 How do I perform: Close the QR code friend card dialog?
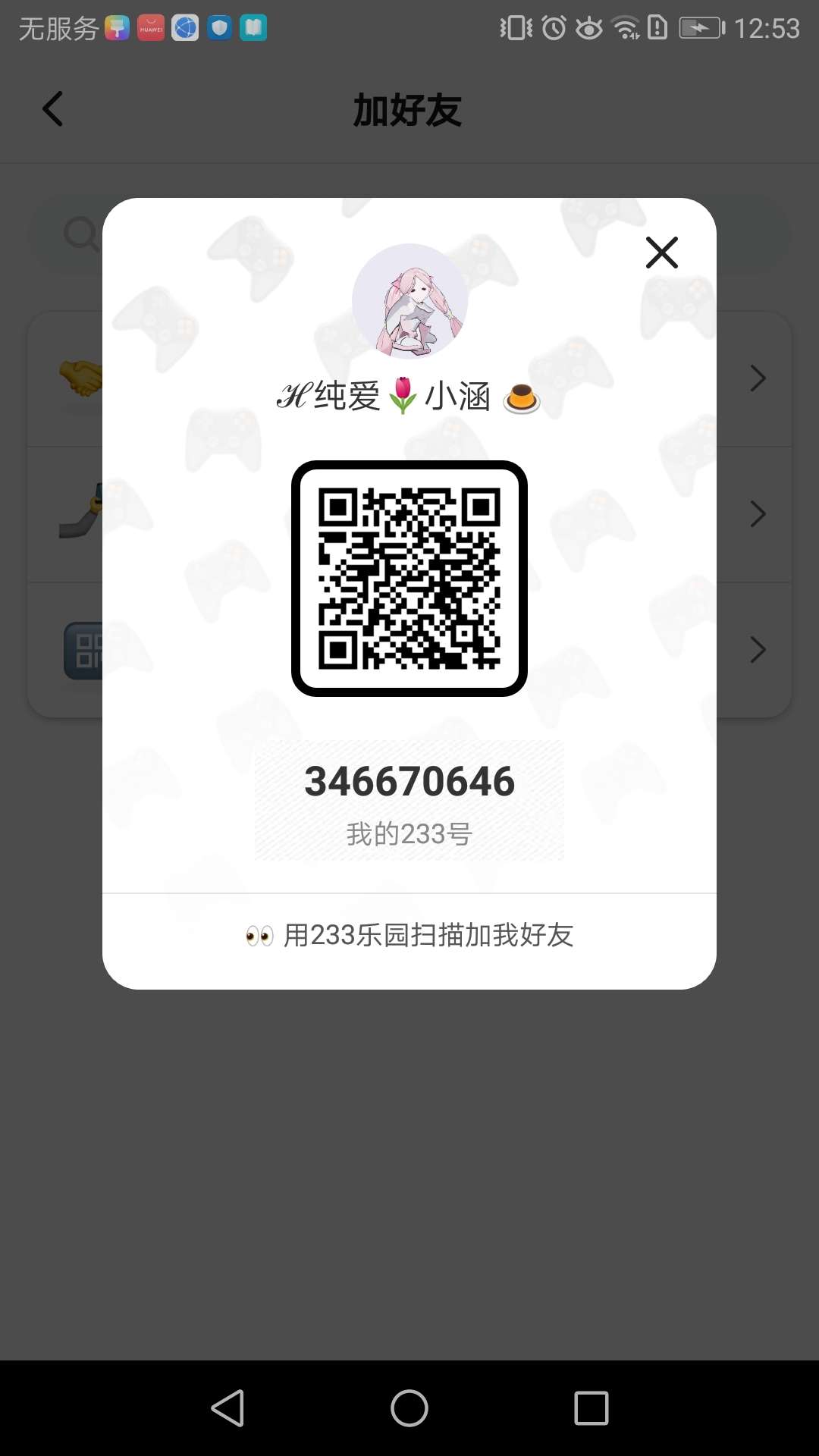[661, 253]
